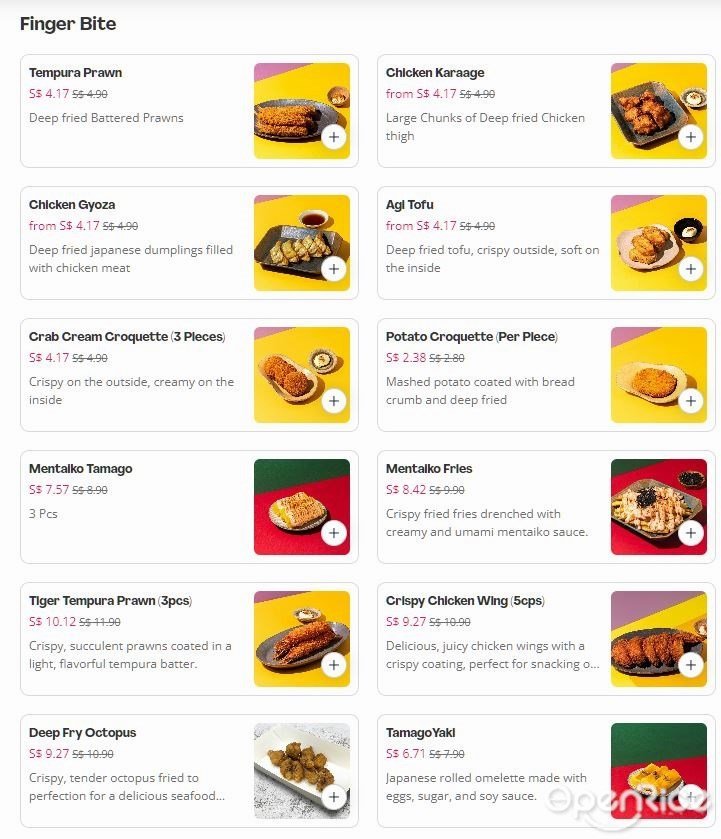Open the Deep Fry Octopus card
This screenshot has width=721, height=839.
[130, 770]
